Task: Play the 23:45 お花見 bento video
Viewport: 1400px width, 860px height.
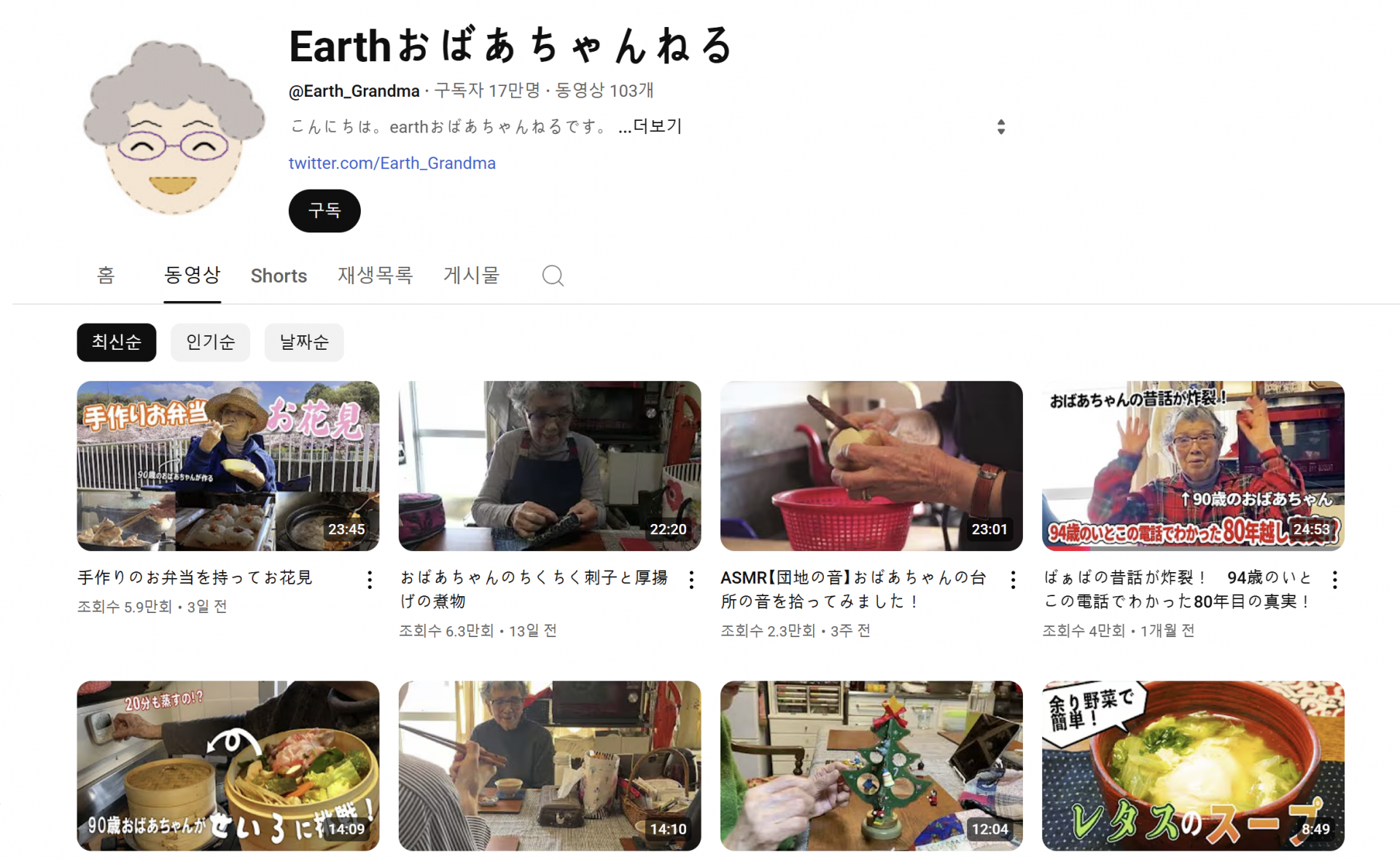Action: pos(228,466)
